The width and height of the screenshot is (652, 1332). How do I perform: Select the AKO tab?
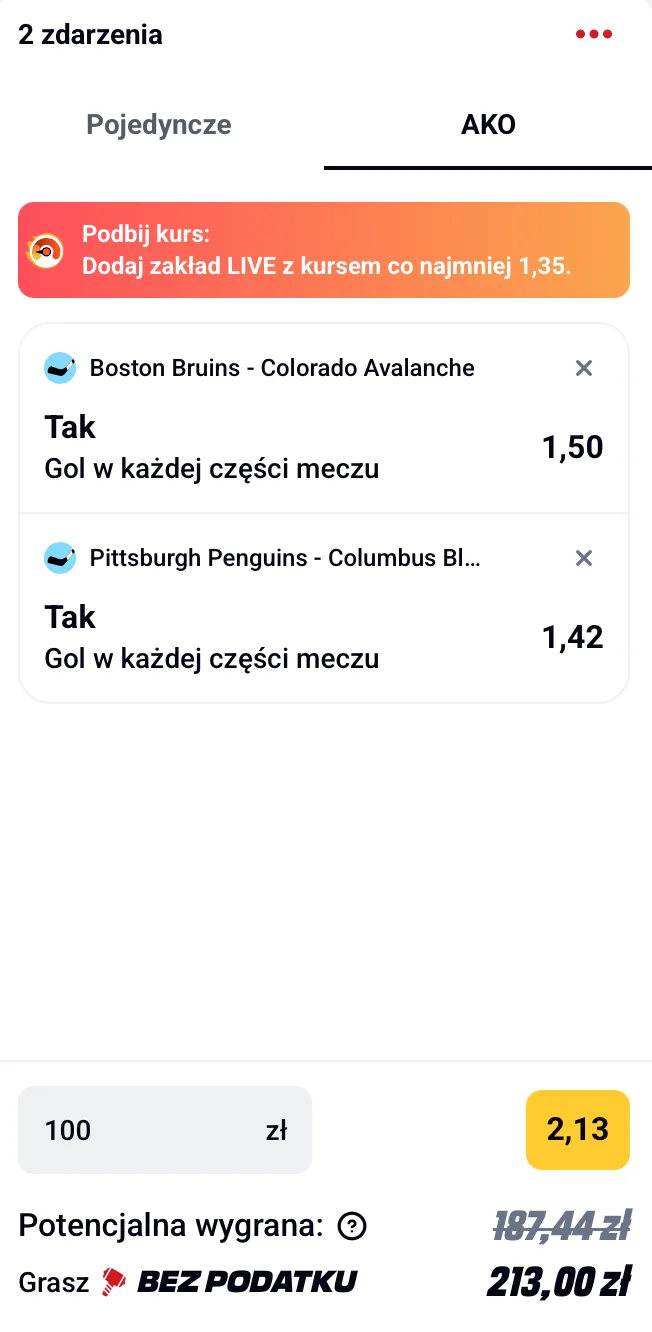pos(488,125)
